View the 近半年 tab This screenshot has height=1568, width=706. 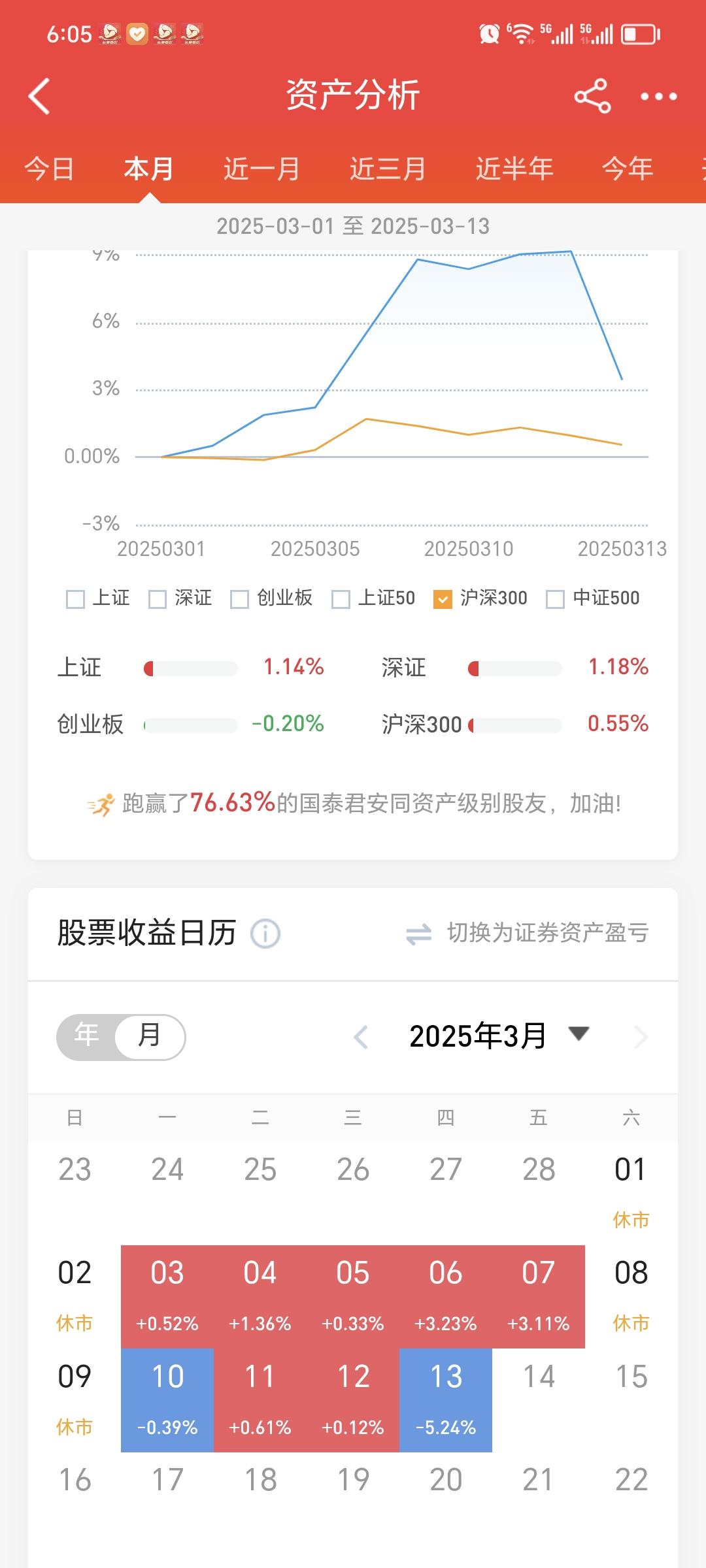coord(514,169)
